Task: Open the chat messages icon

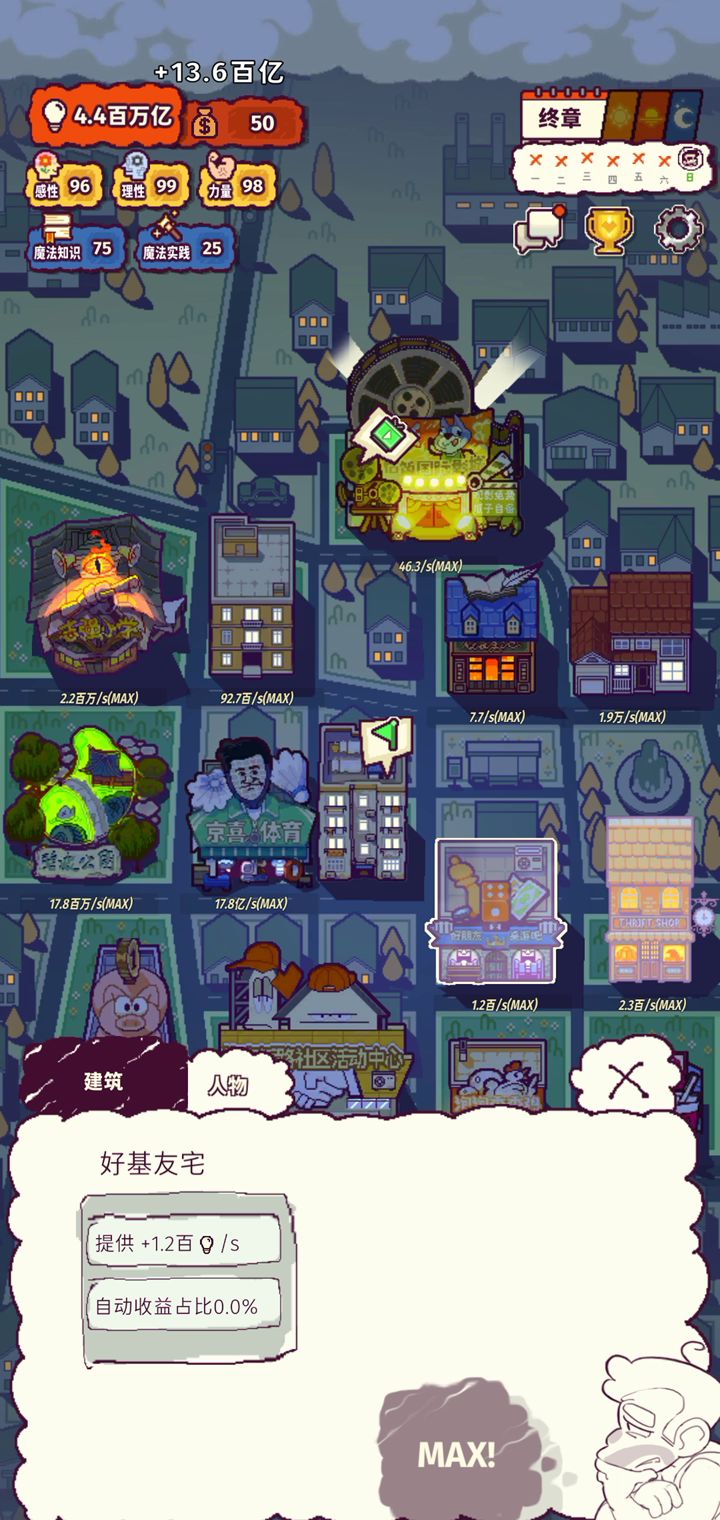Action: pos(538,231)
